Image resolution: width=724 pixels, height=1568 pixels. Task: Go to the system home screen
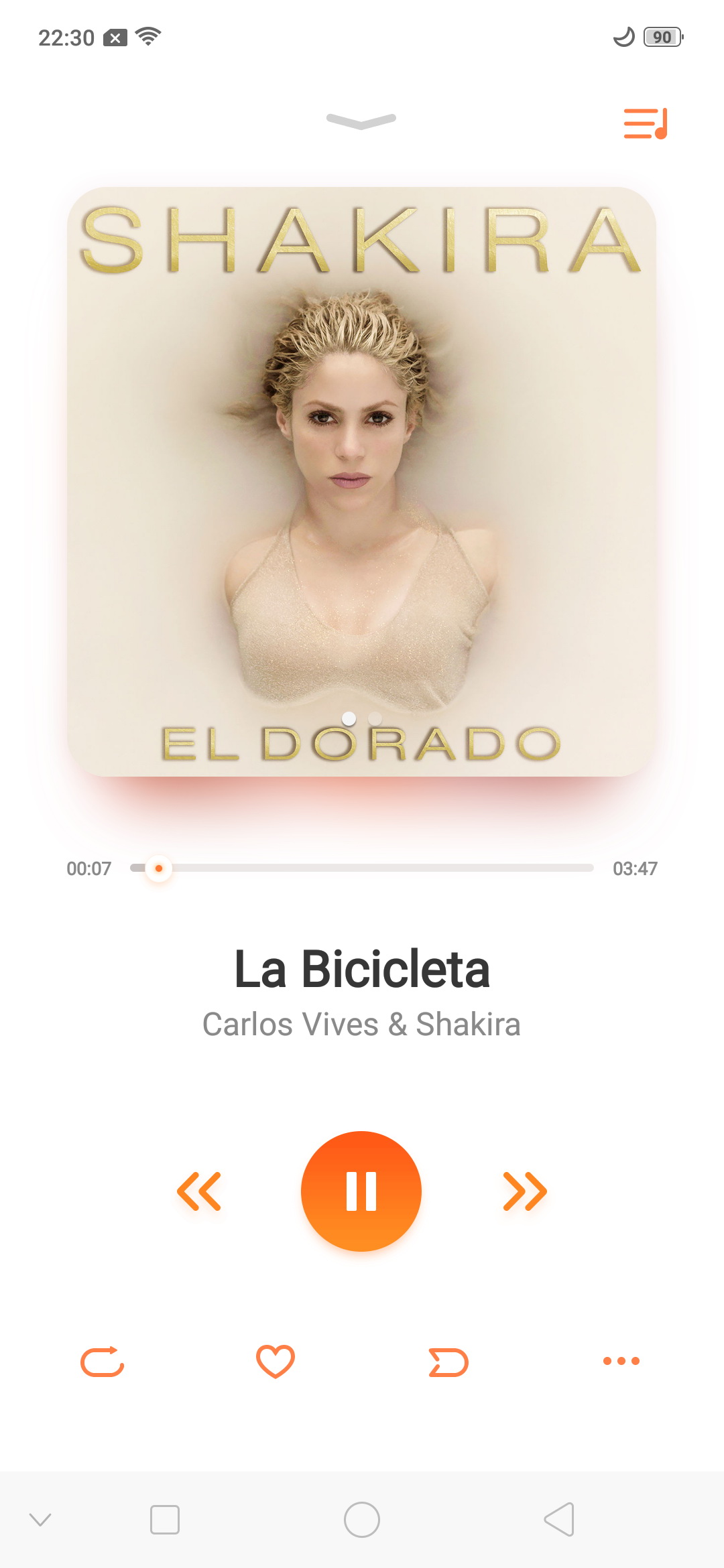tap(362, 1519)
